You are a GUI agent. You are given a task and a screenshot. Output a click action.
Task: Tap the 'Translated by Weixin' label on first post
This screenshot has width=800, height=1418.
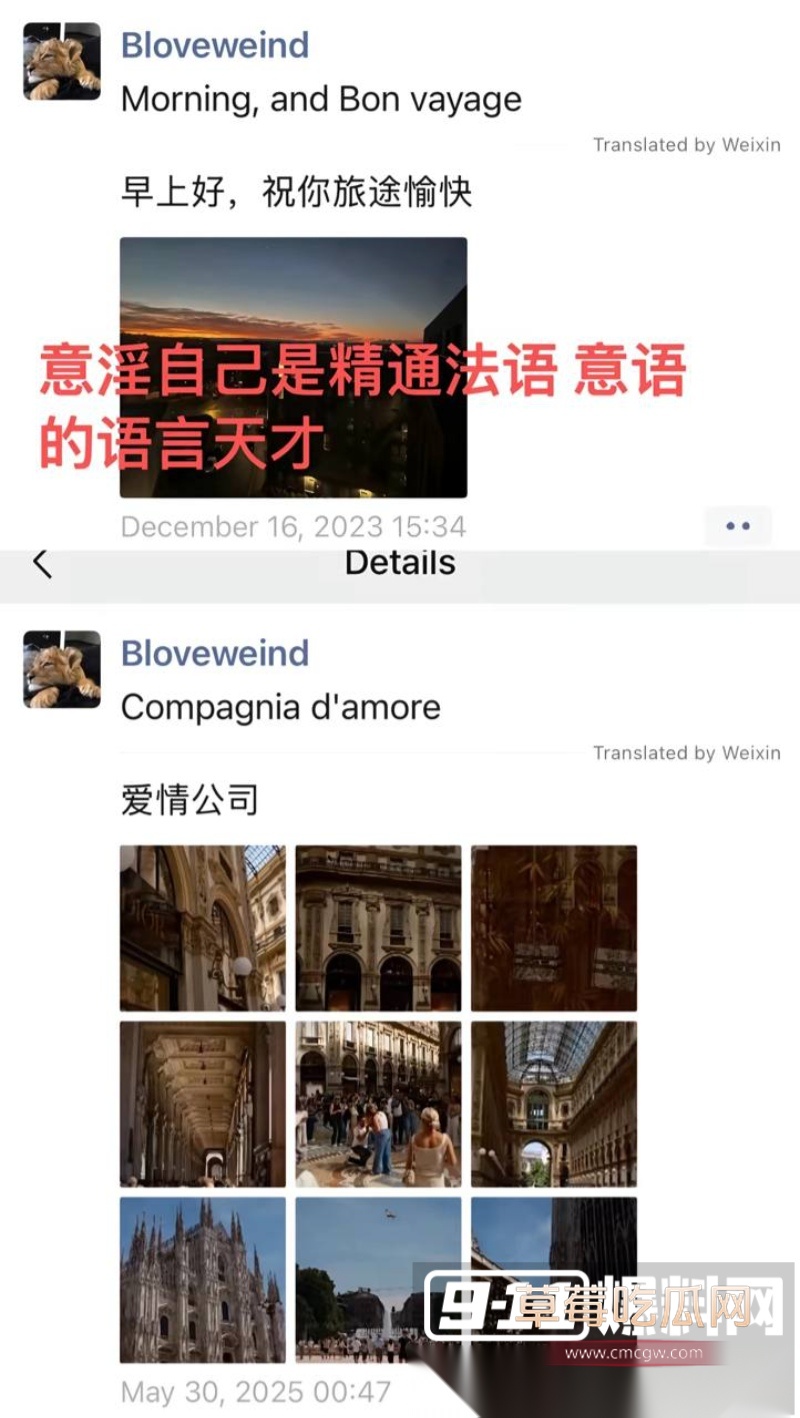(686, 145)
